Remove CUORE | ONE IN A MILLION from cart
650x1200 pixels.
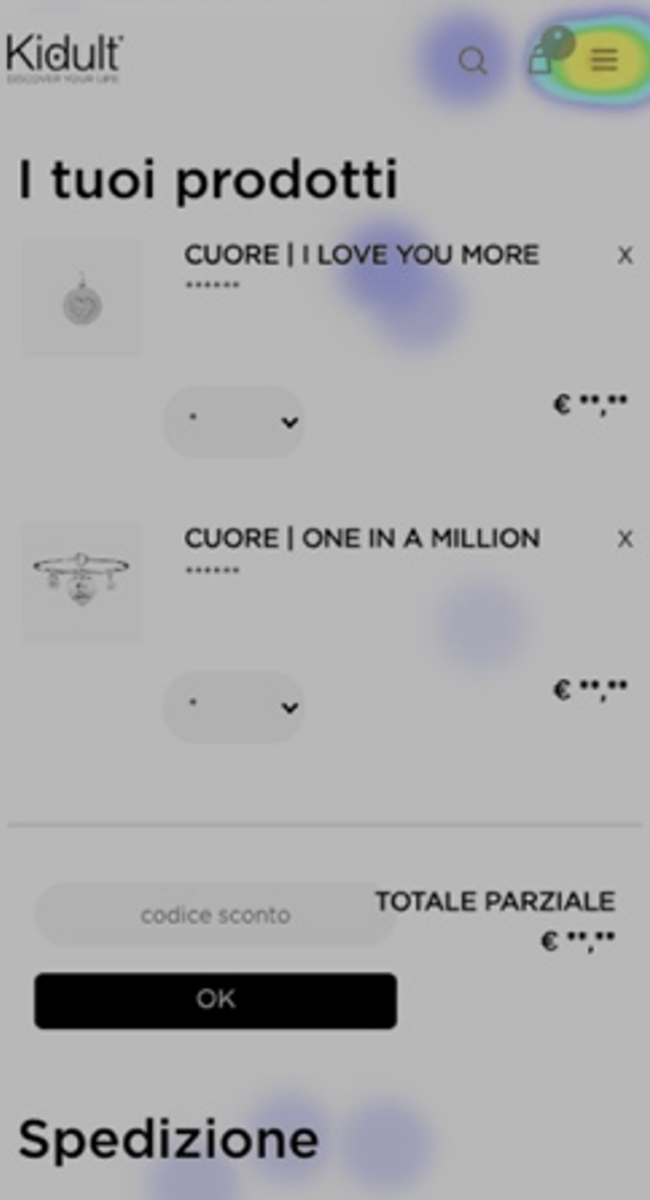point(625,540)
